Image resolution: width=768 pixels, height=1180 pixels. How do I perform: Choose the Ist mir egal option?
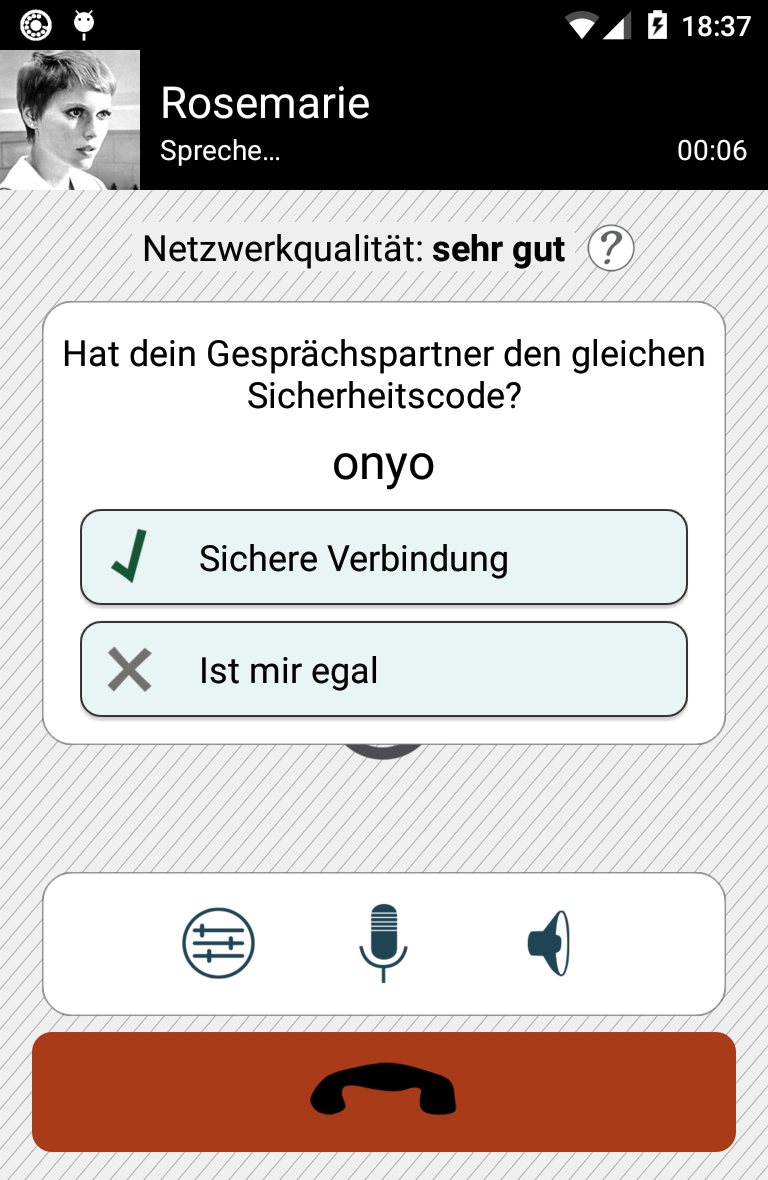[384, 670]
